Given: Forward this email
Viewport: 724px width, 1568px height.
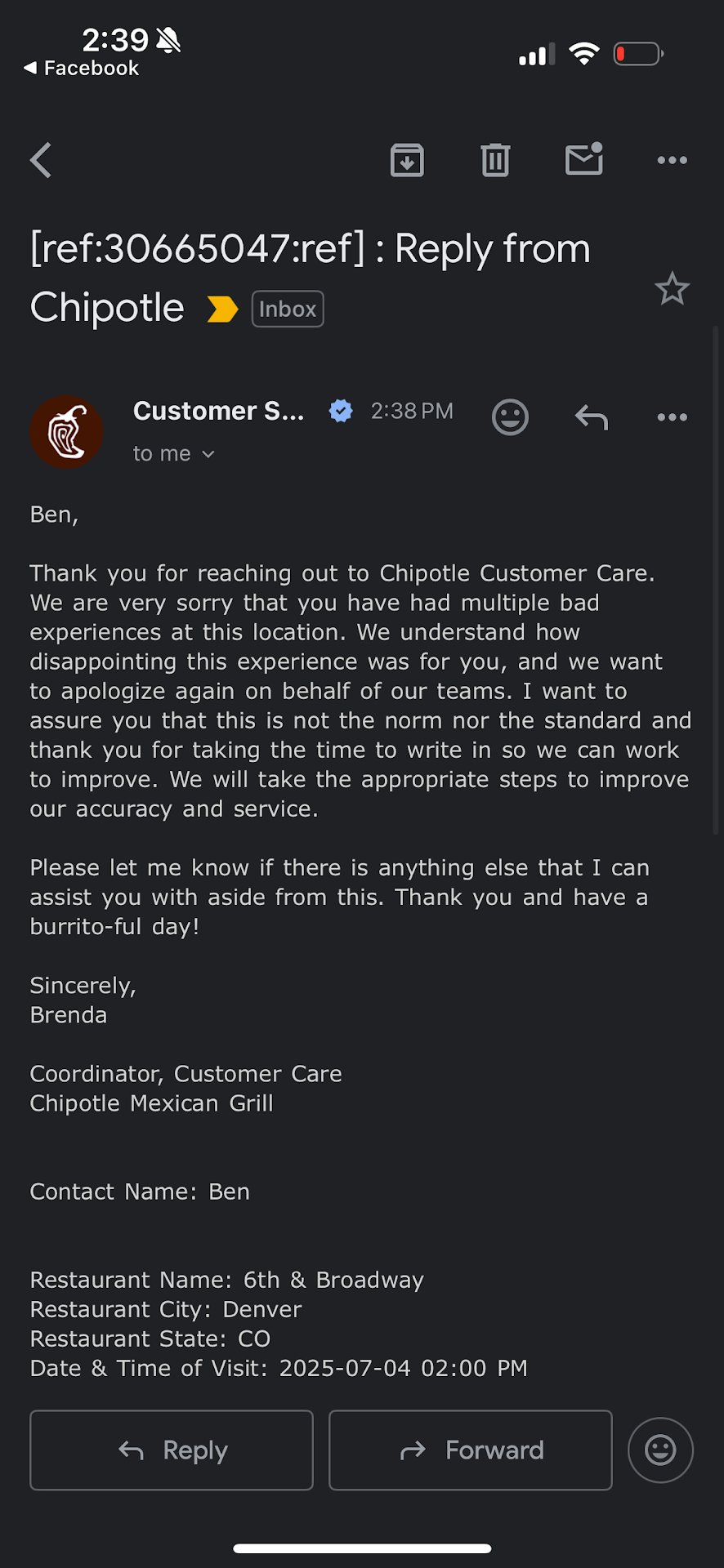Looking at the screenshot, I should tap(471, 1450).
